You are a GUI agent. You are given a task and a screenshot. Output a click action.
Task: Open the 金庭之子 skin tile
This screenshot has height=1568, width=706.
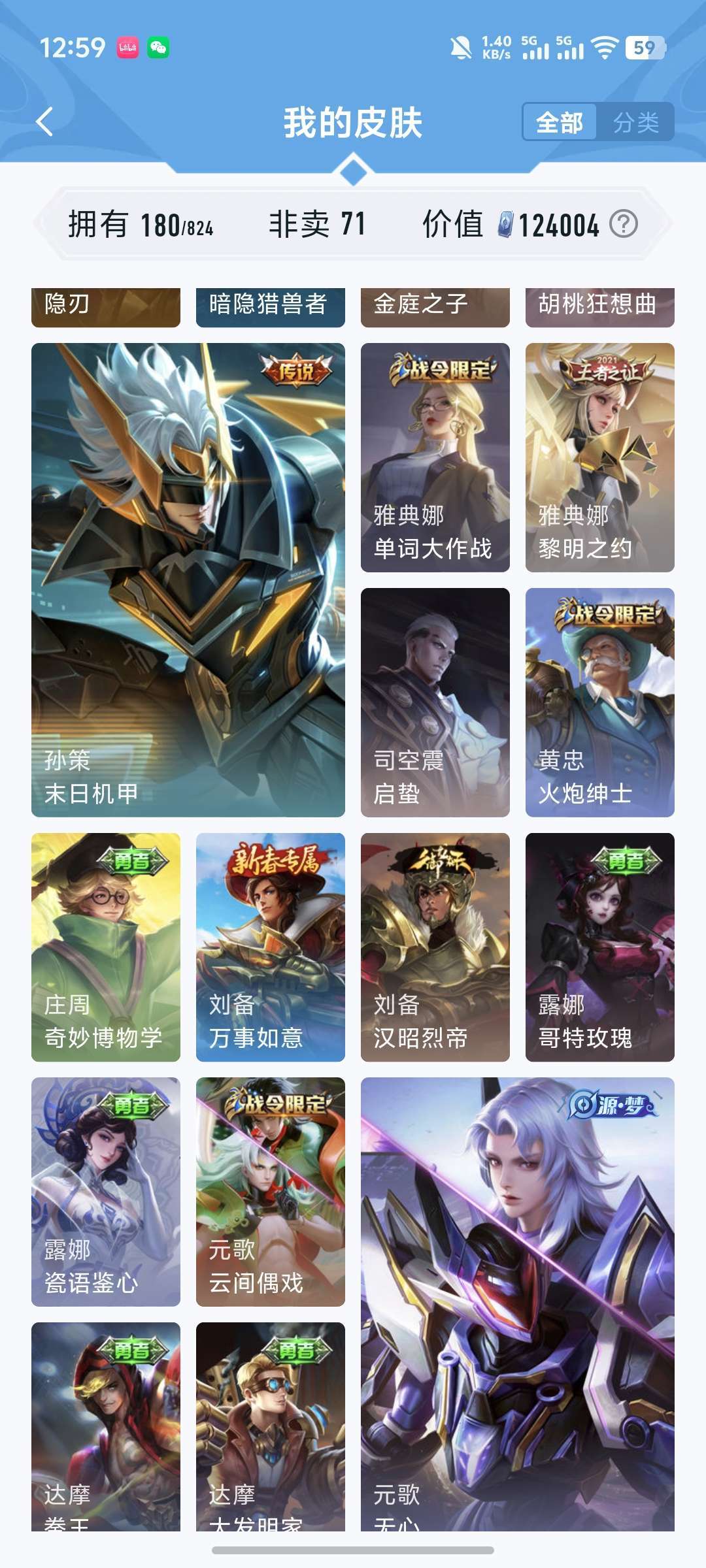coord(435,307)
